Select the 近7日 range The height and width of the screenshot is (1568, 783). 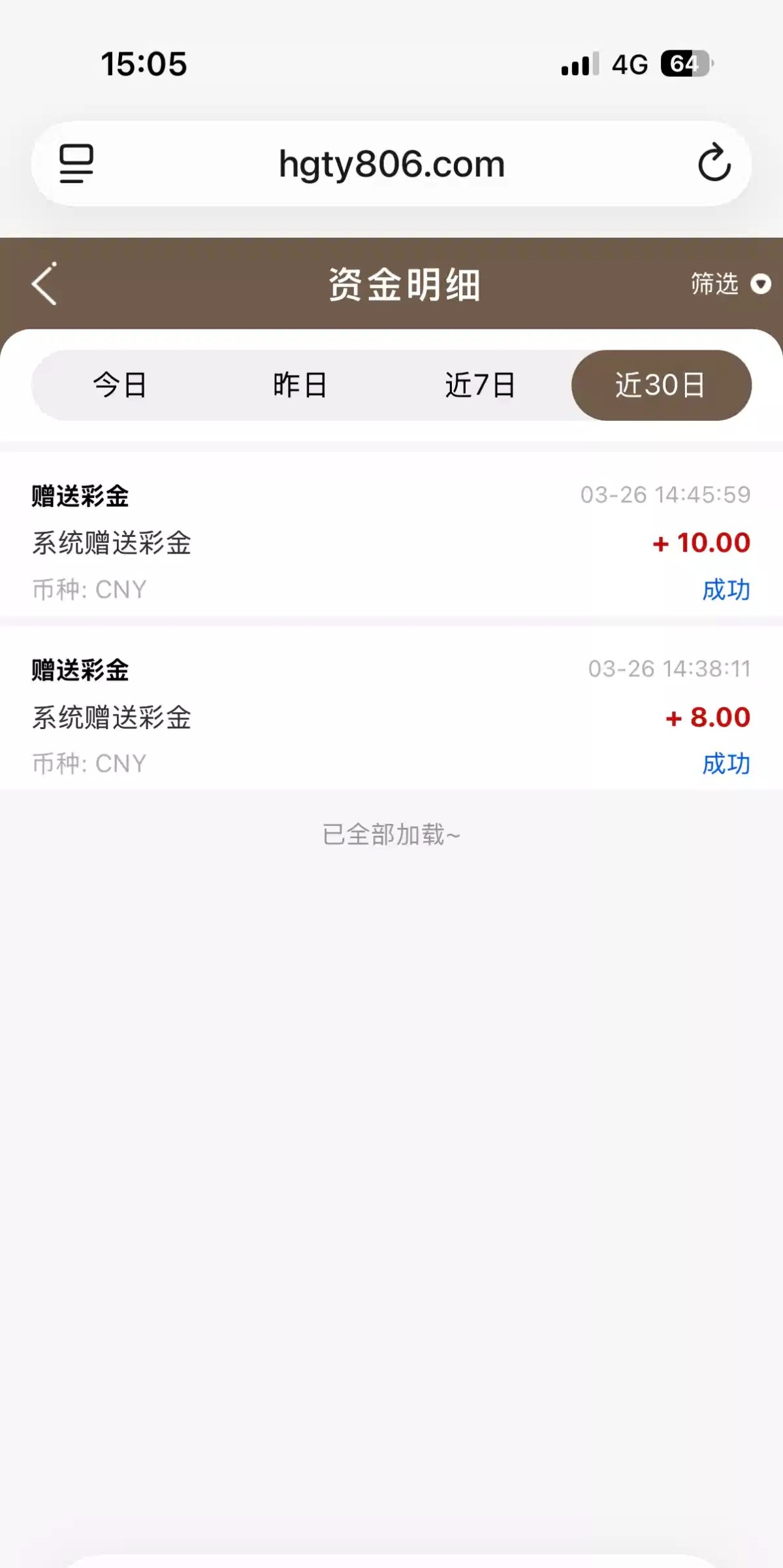tap(480, 385)
